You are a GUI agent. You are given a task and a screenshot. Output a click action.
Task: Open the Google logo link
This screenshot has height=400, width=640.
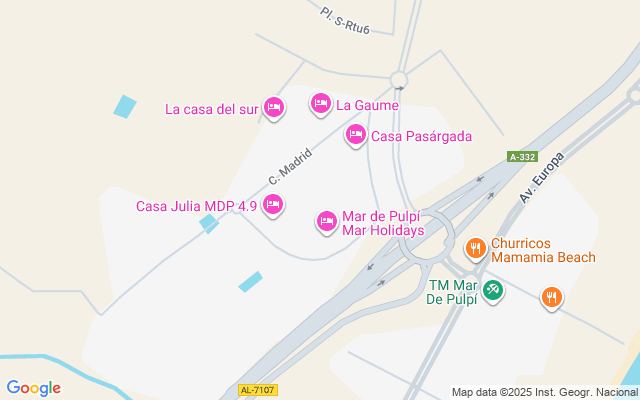pos(33,388)
